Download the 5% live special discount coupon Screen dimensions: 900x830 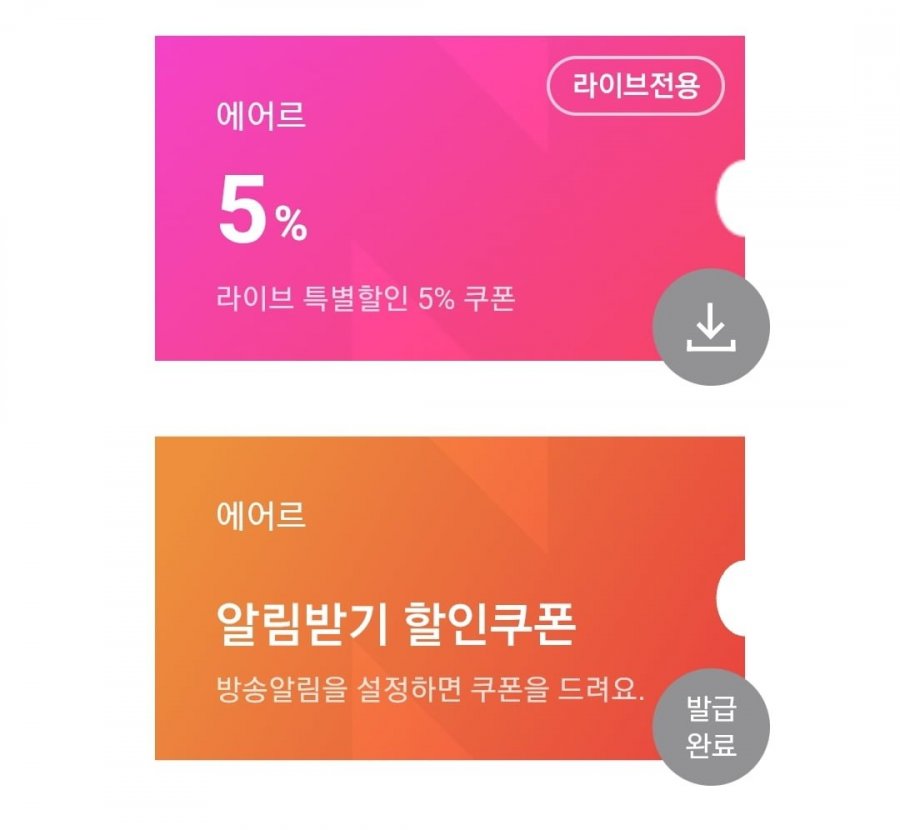(711, 327)
